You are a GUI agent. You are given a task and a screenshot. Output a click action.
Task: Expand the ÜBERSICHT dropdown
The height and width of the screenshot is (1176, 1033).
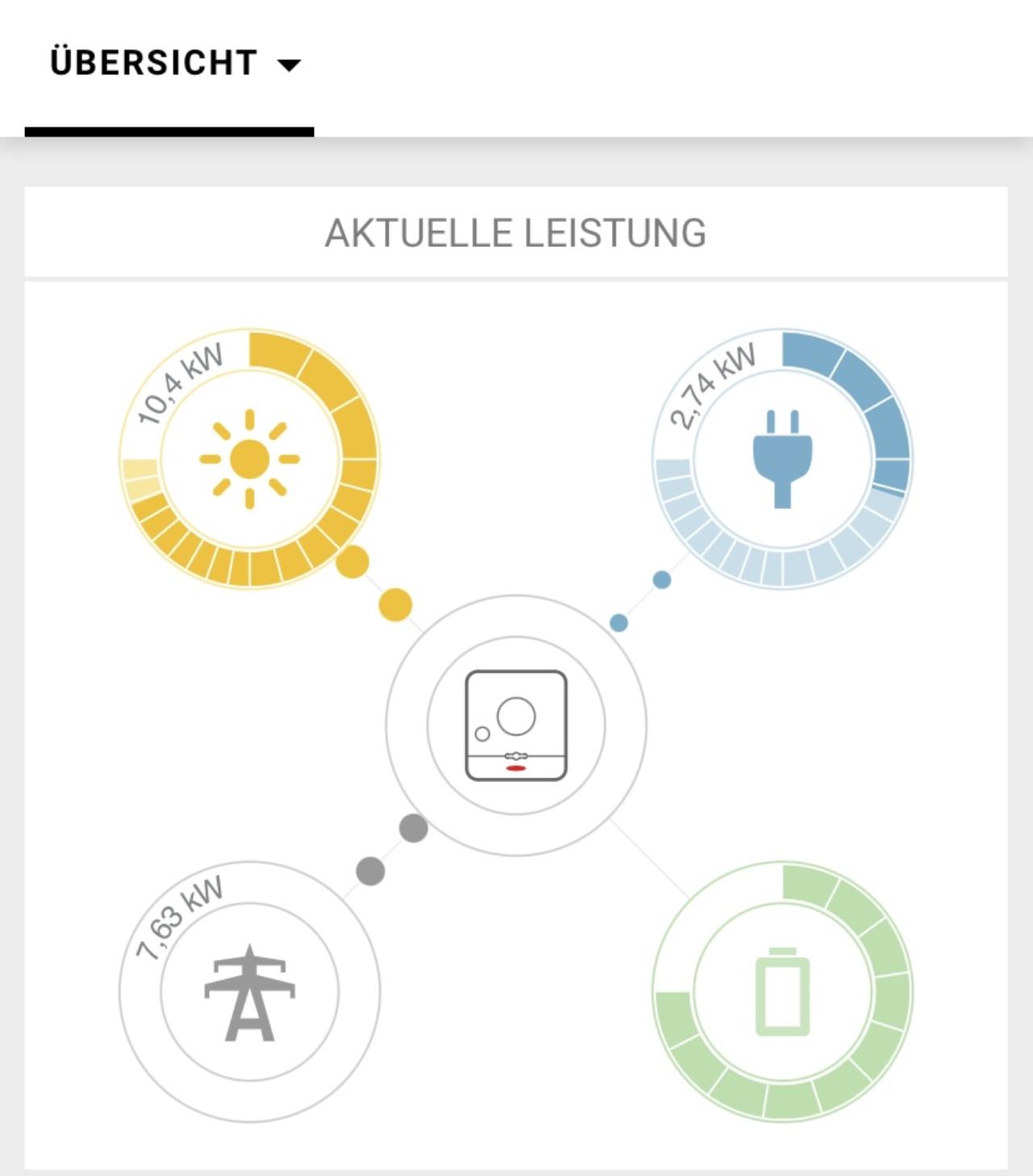174,63
